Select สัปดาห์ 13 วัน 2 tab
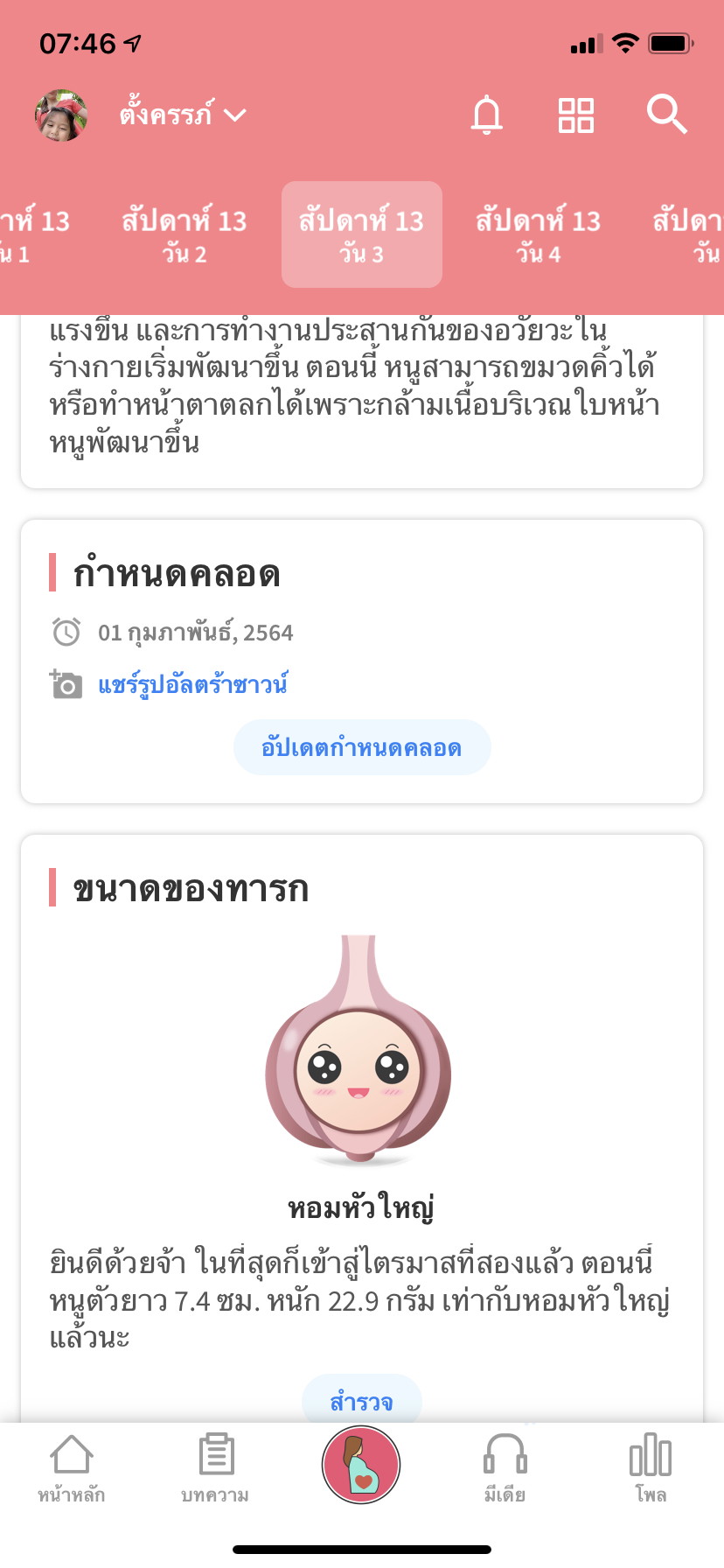 click(184, 234)
